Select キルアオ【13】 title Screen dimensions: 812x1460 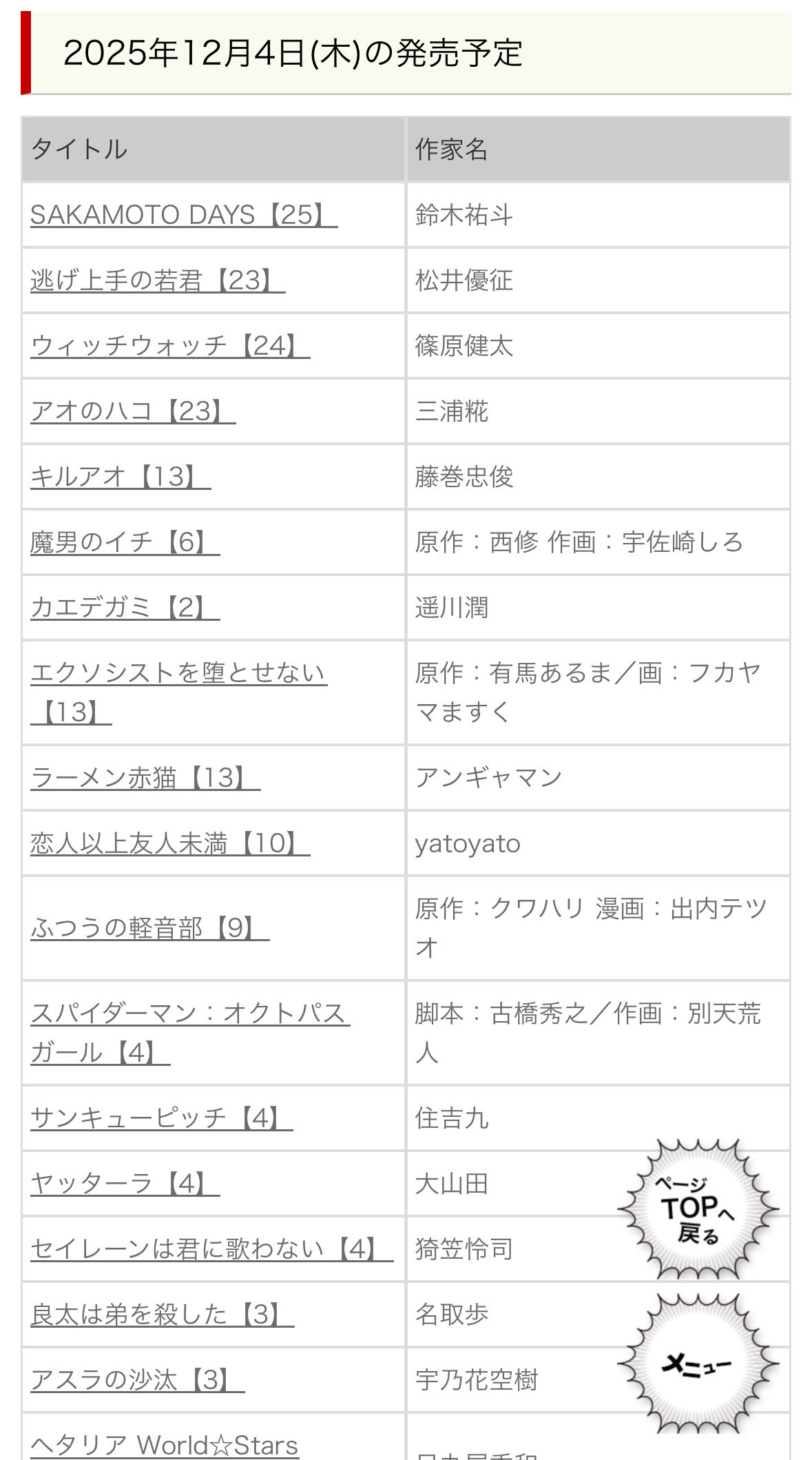pos(120,477)
